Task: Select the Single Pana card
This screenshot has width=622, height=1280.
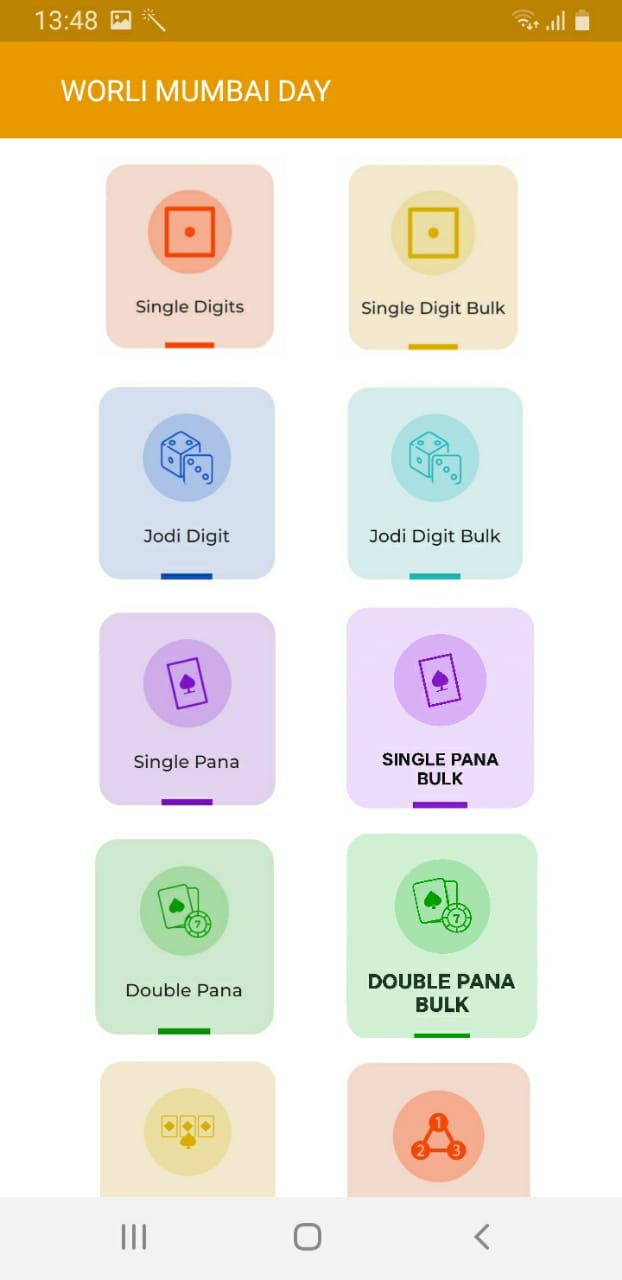Action: coord(187,708)
